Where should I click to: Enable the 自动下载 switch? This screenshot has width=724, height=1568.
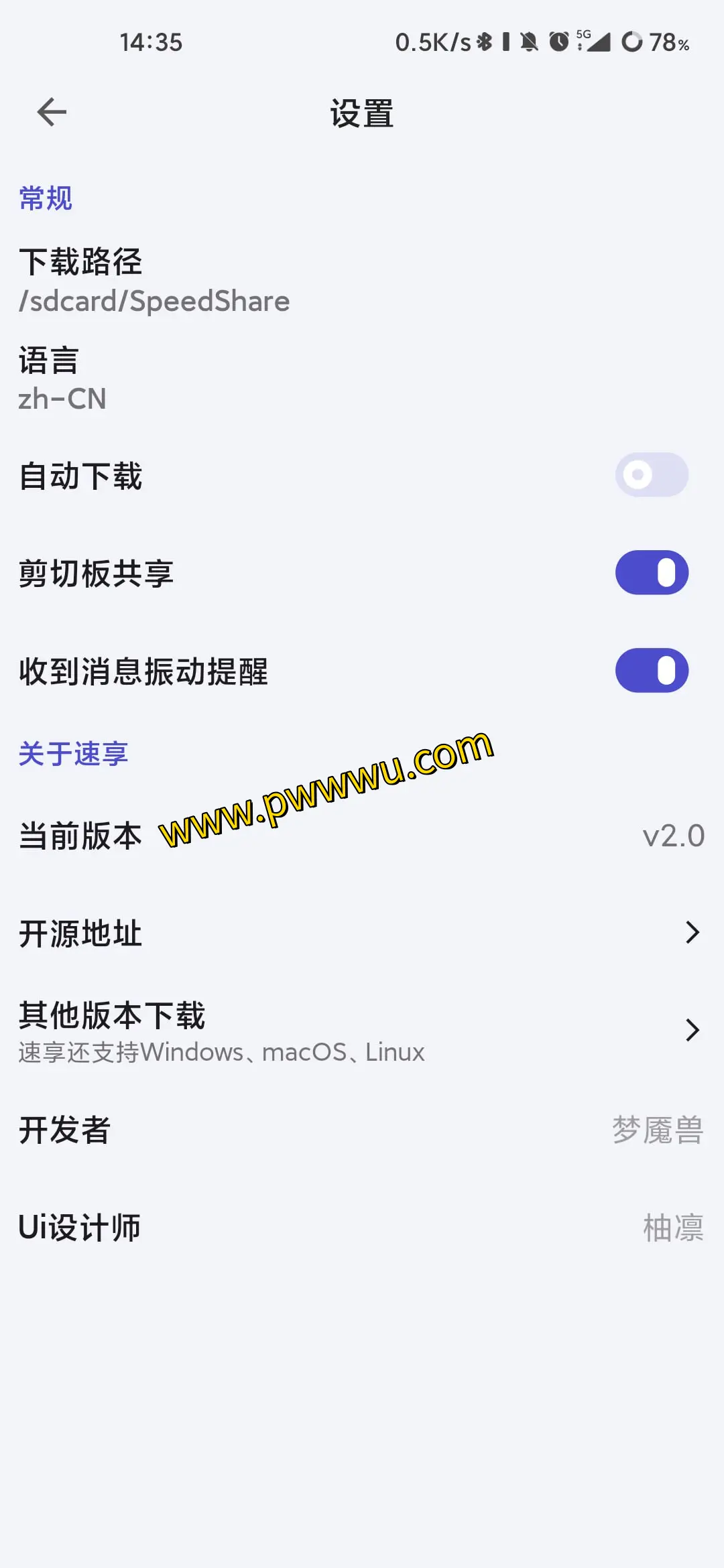coord(651,475)
